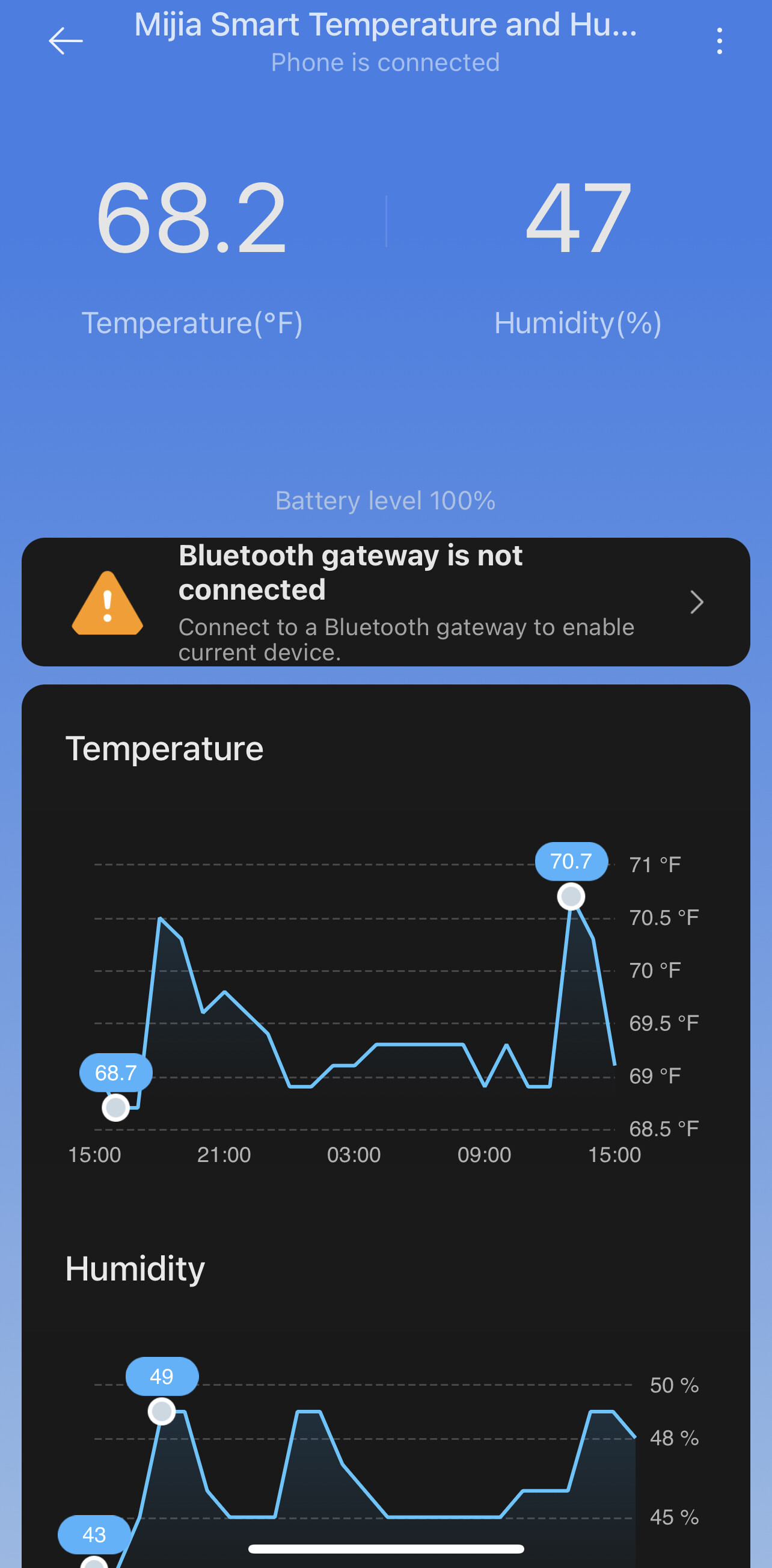Viewport: 772px width, 1568px height.
Task: Open the Bluetooth gateway not connected warning
Action: 385,601
